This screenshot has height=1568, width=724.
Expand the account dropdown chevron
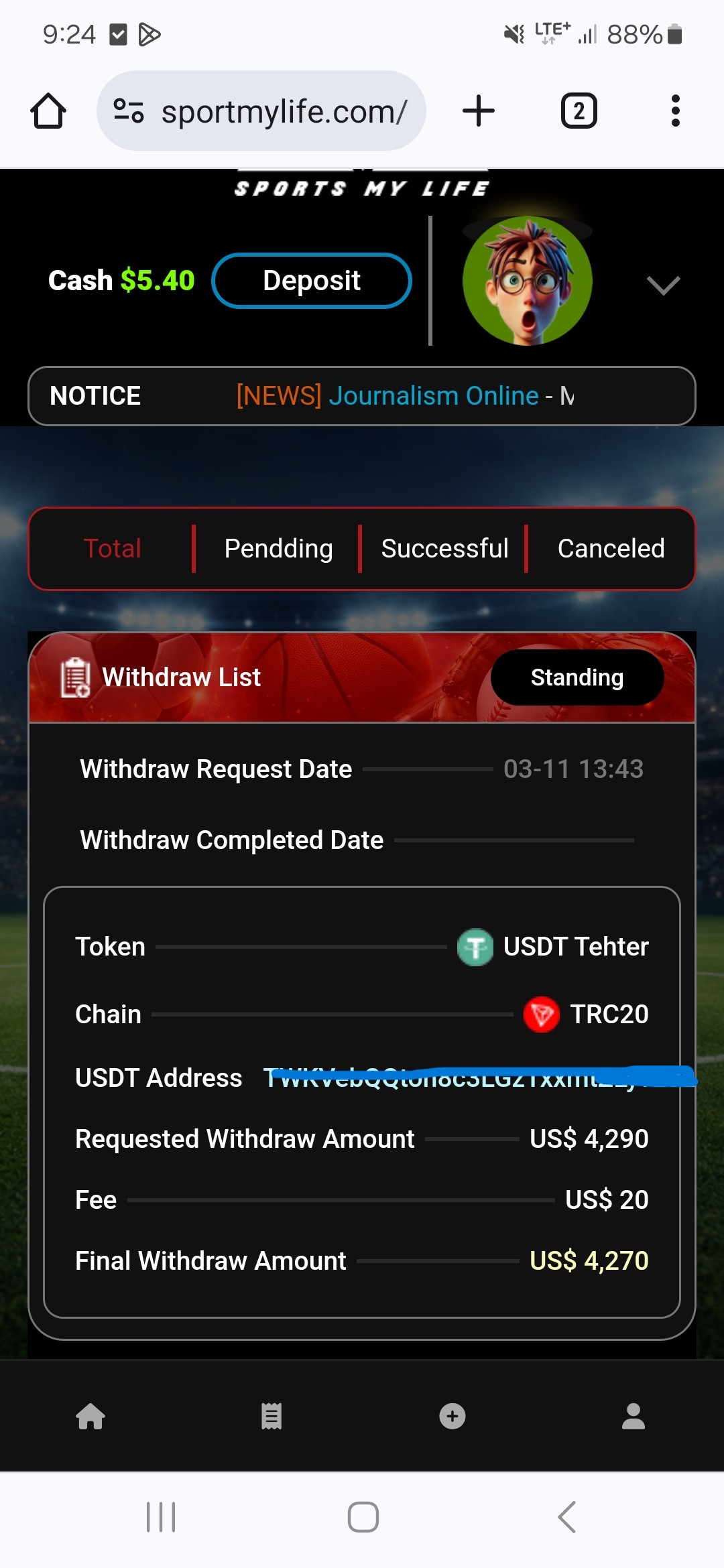663,285
